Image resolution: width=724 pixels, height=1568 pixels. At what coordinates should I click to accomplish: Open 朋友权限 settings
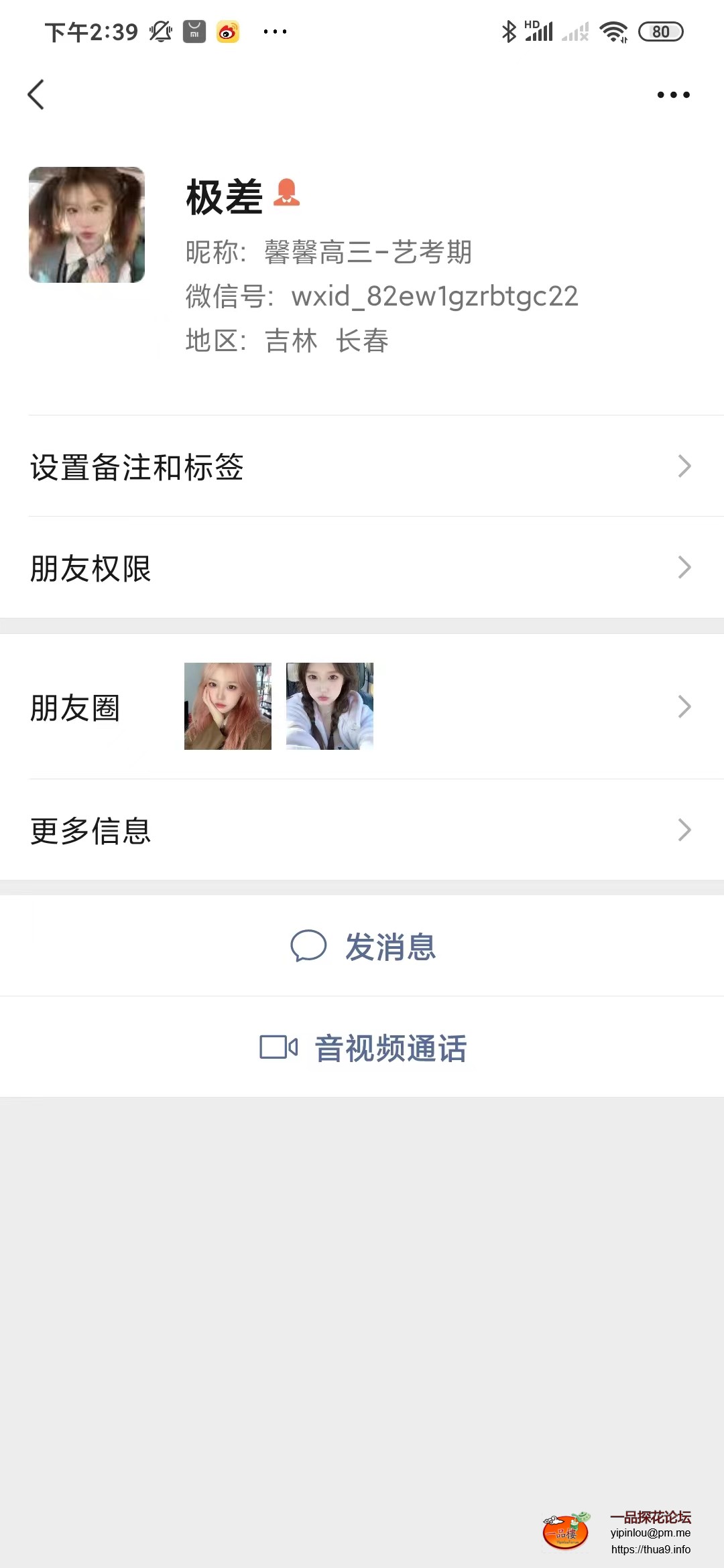pyautogui.click(x=362, y=568)
